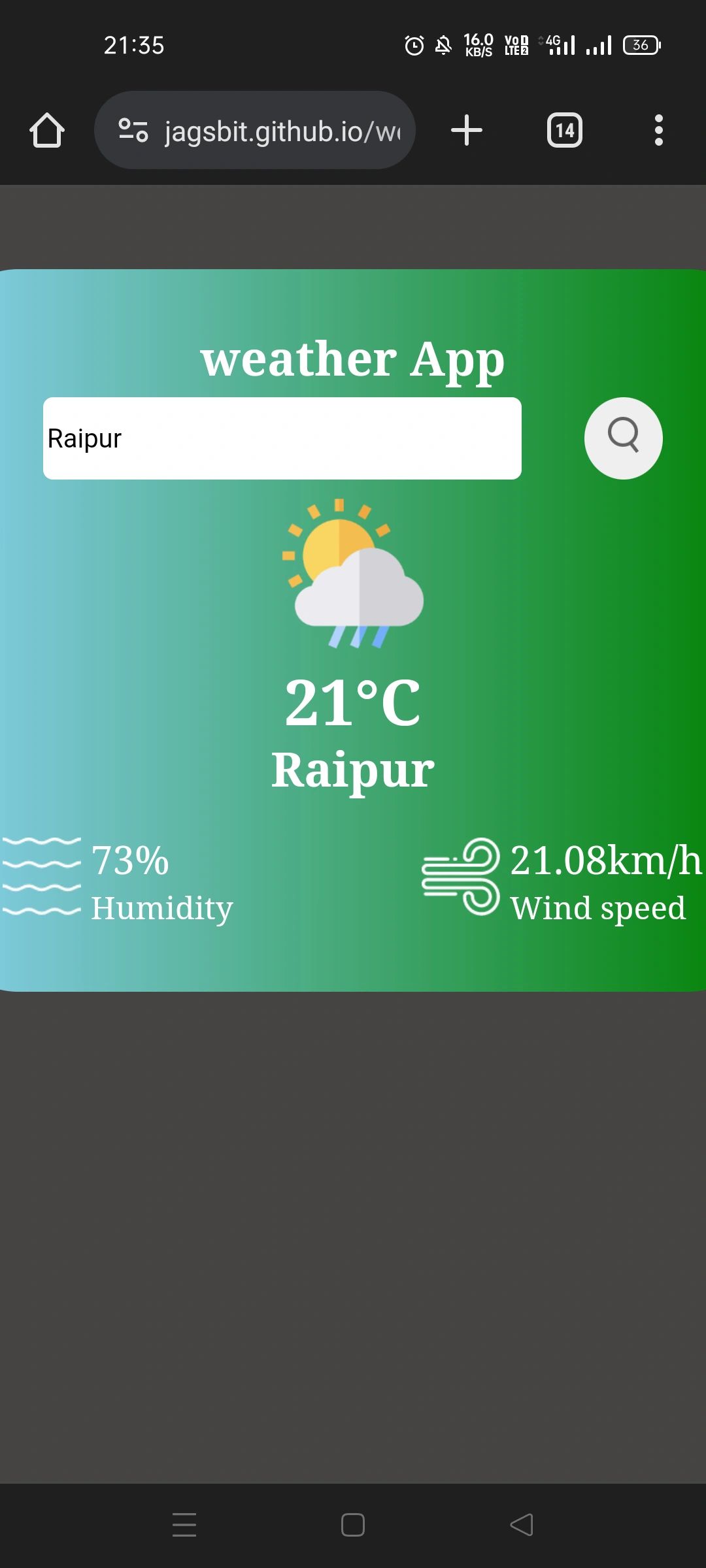Tap the magnifier search button

pos(623,438)
